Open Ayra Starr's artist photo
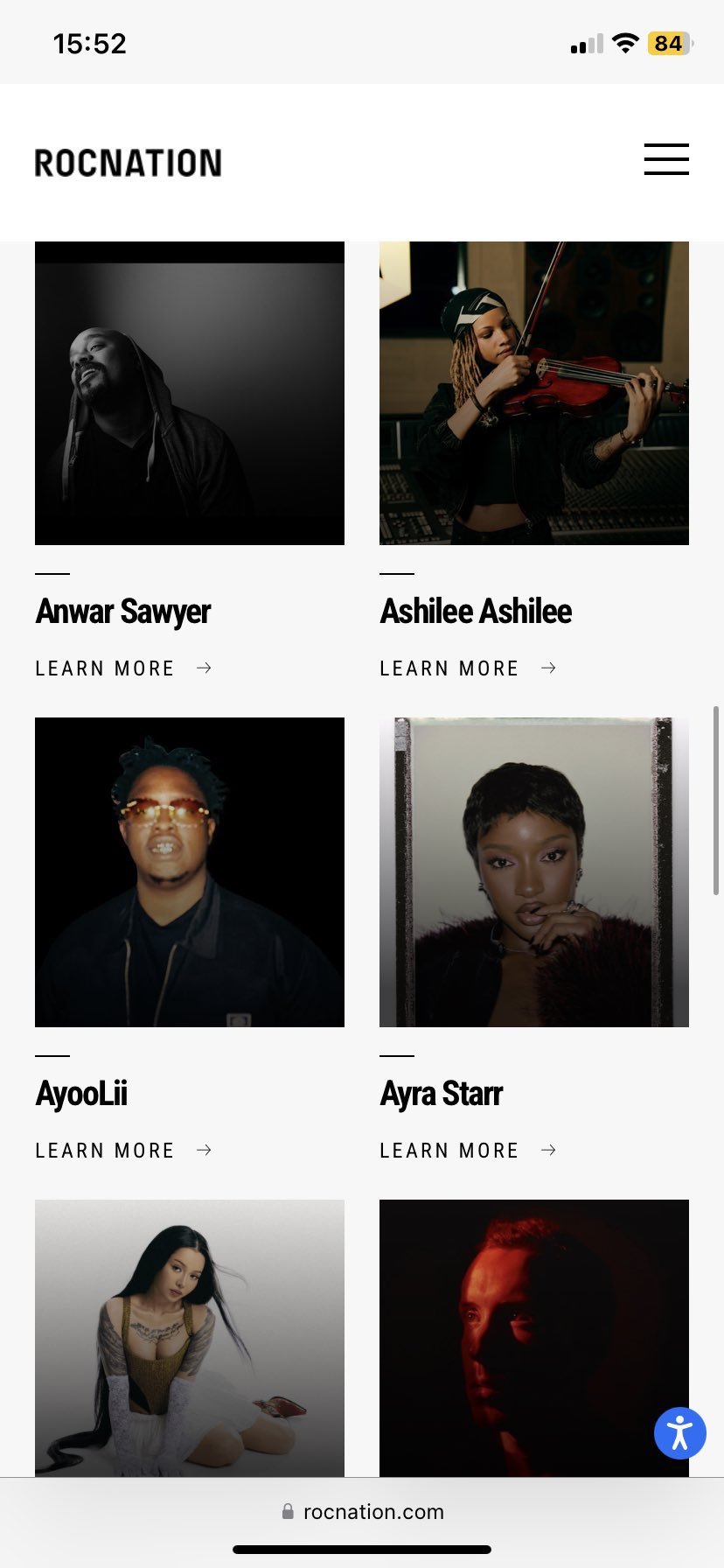This screenshot has height=1568, width=724. tap(534, 872)
